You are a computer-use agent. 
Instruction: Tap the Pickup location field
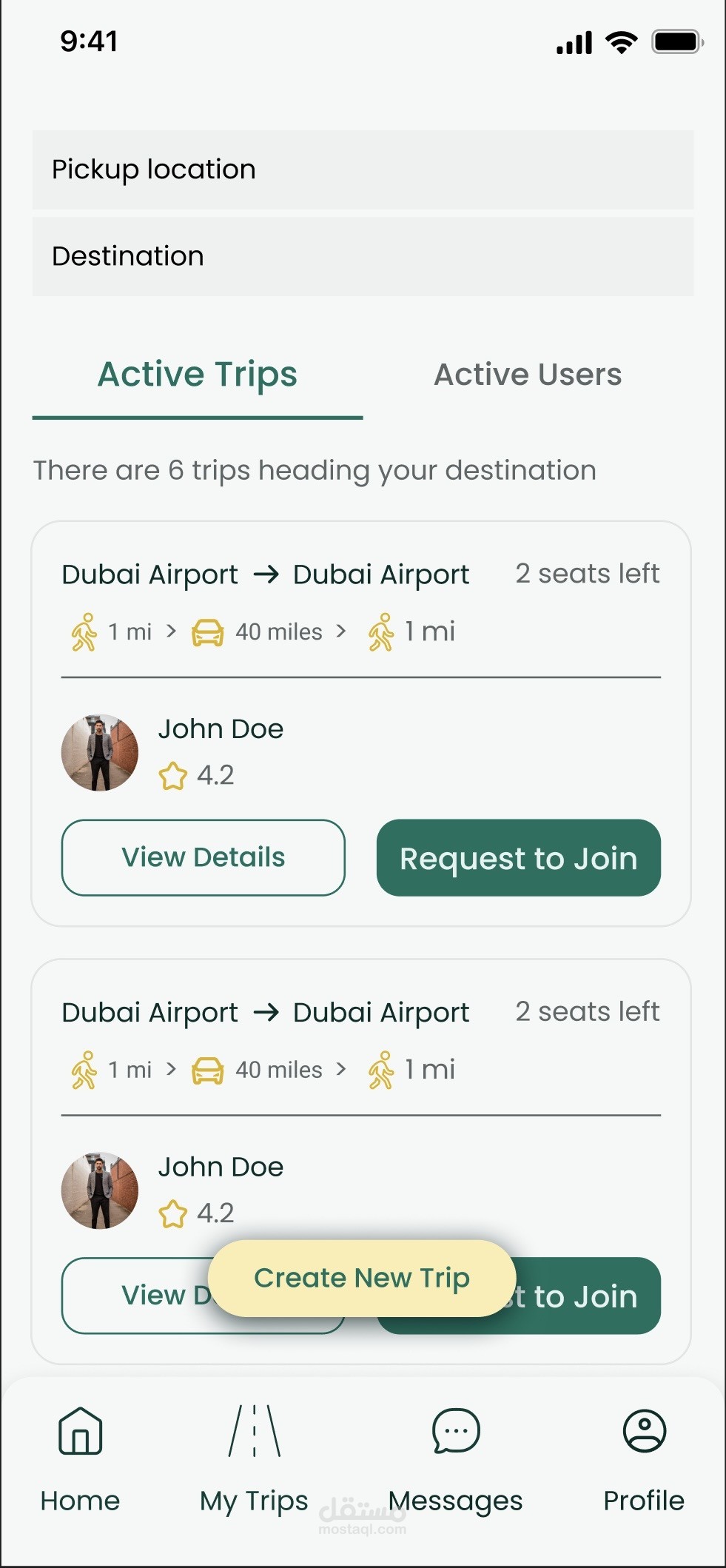tap(363, 170)
